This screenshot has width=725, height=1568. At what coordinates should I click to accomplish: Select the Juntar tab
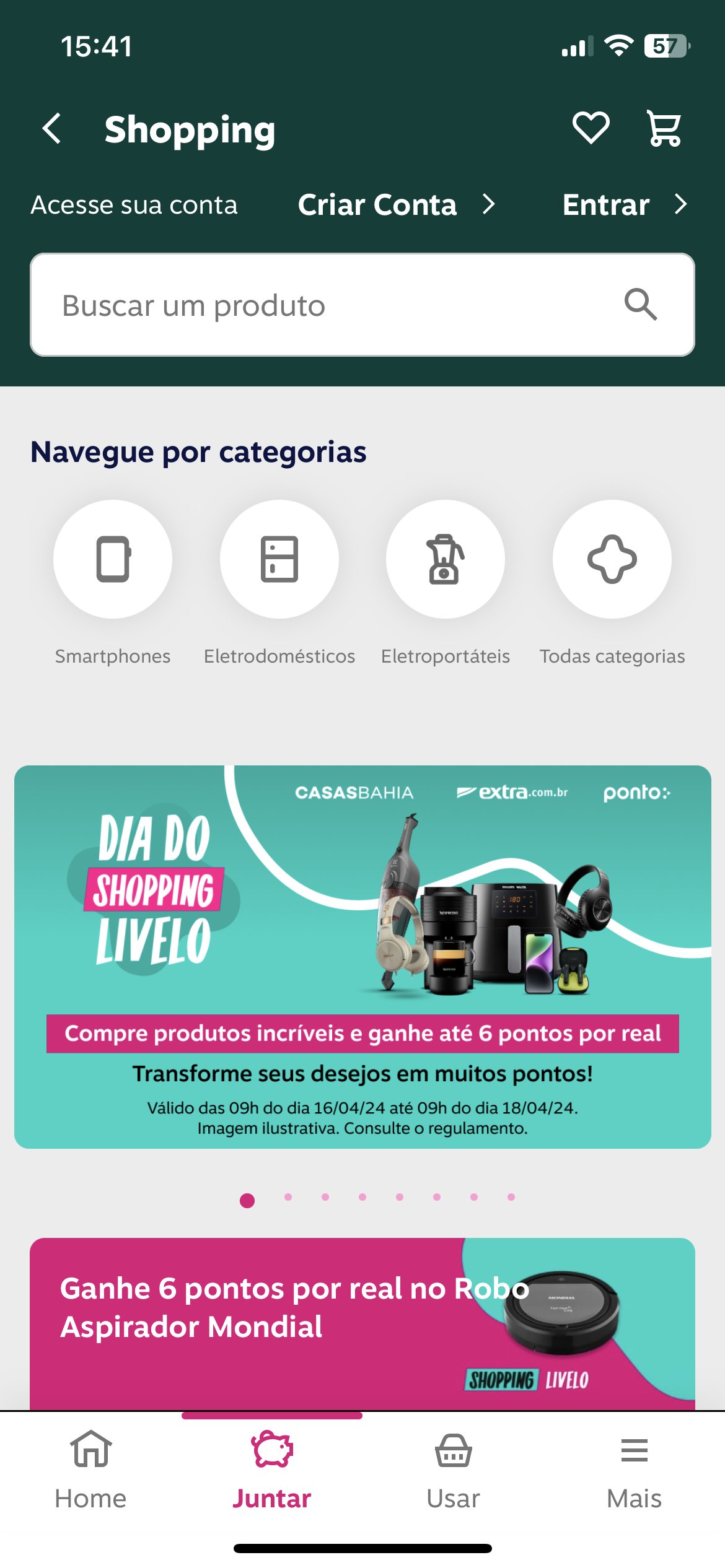coord(271,1470)
